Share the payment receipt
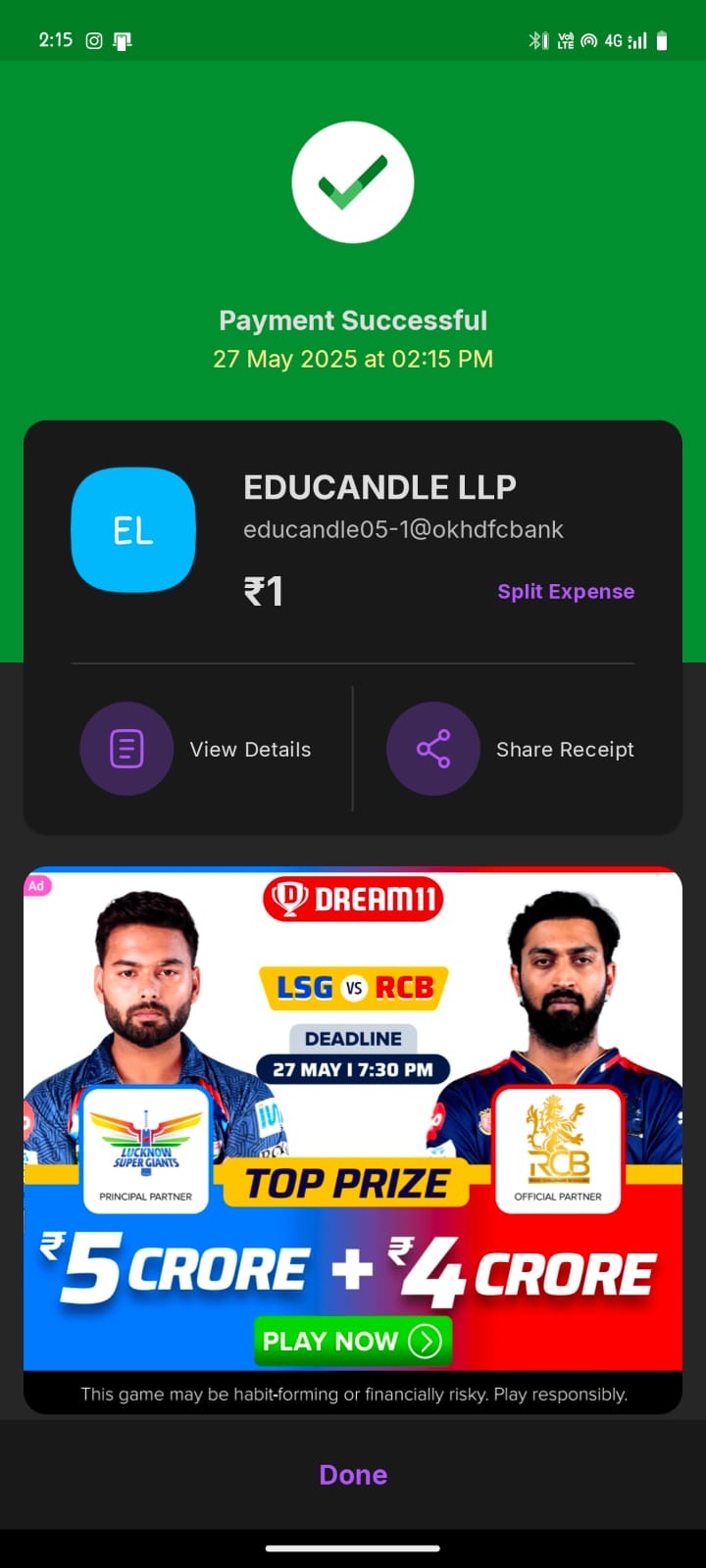706x1568 pixels. coord(511,750)
